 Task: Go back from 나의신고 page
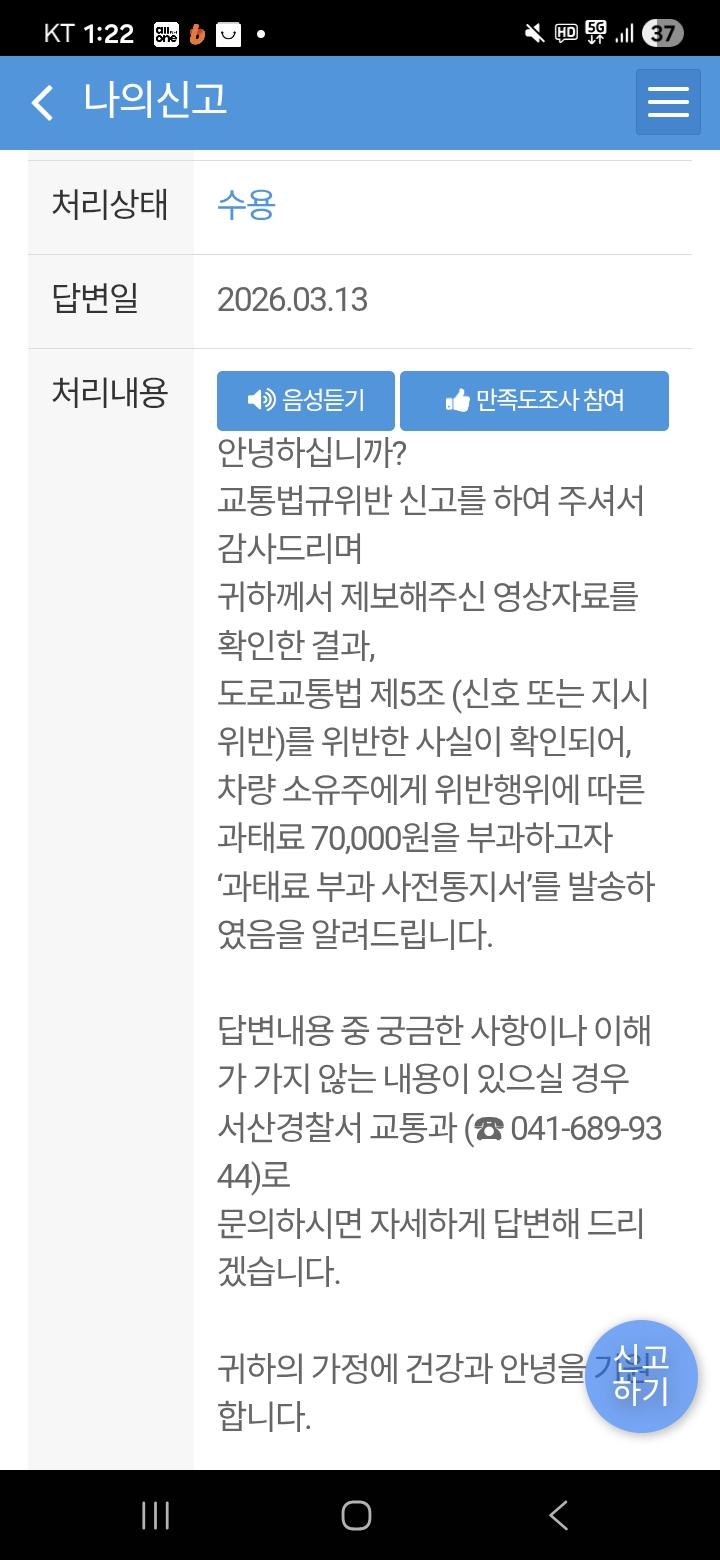coord(42,102)
